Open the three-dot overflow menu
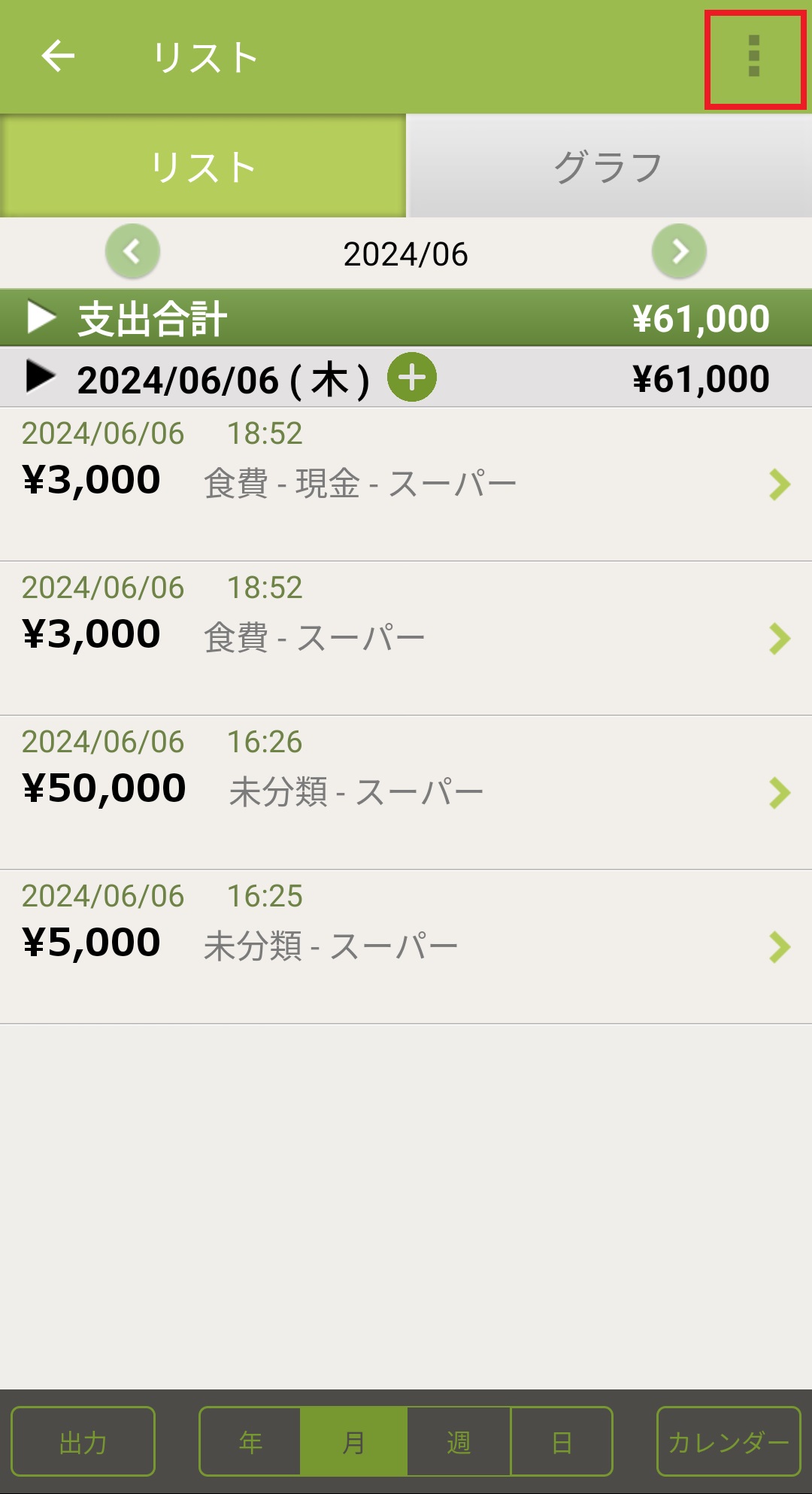Screen dimensions: 812x1494 point(754,57)
